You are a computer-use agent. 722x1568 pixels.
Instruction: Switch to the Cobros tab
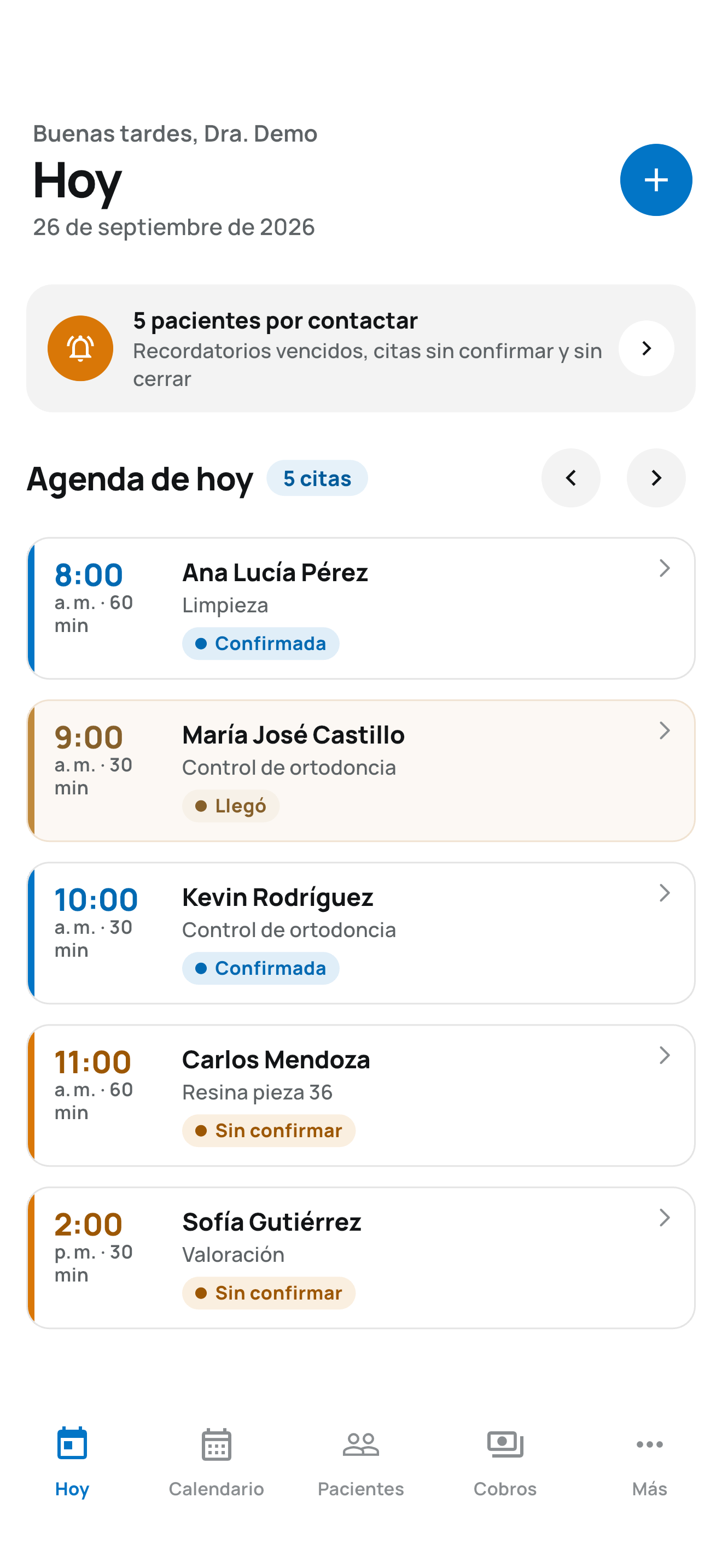coord(505,1462)
